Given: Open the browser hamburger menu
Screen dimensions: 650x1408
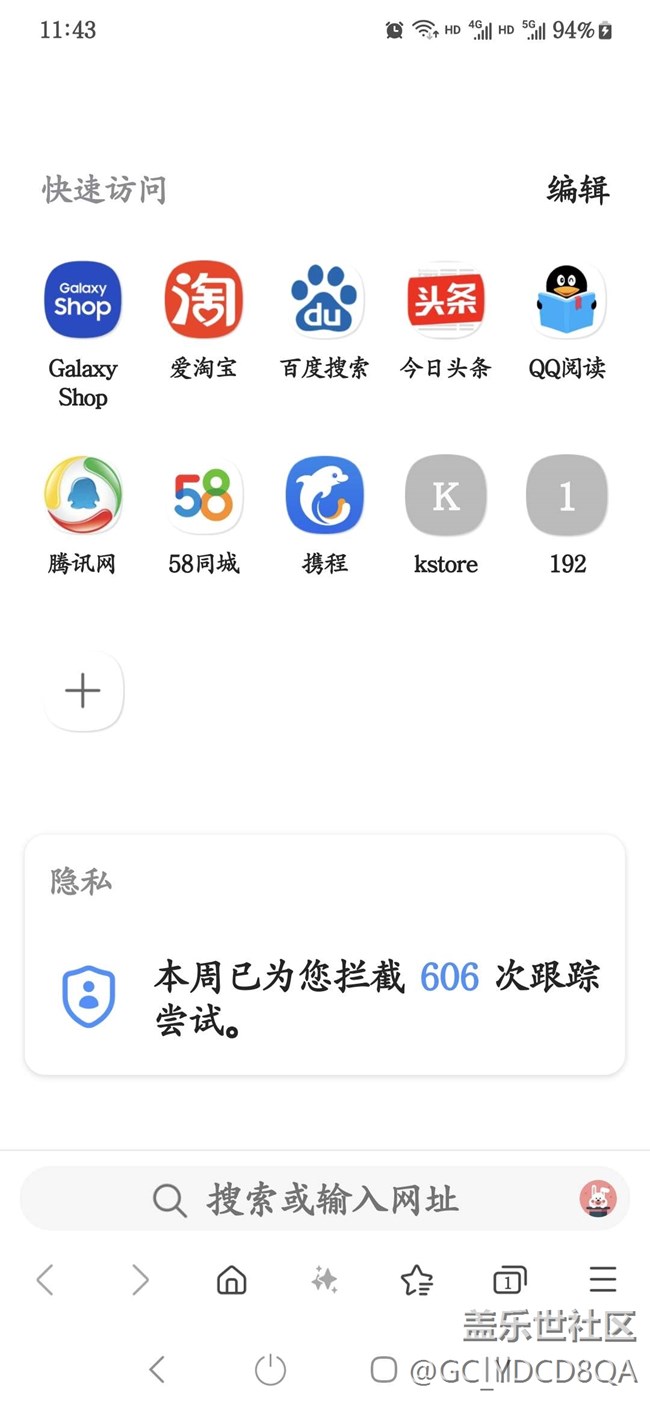Looking at the screenshot, I should pos(603,1279).
